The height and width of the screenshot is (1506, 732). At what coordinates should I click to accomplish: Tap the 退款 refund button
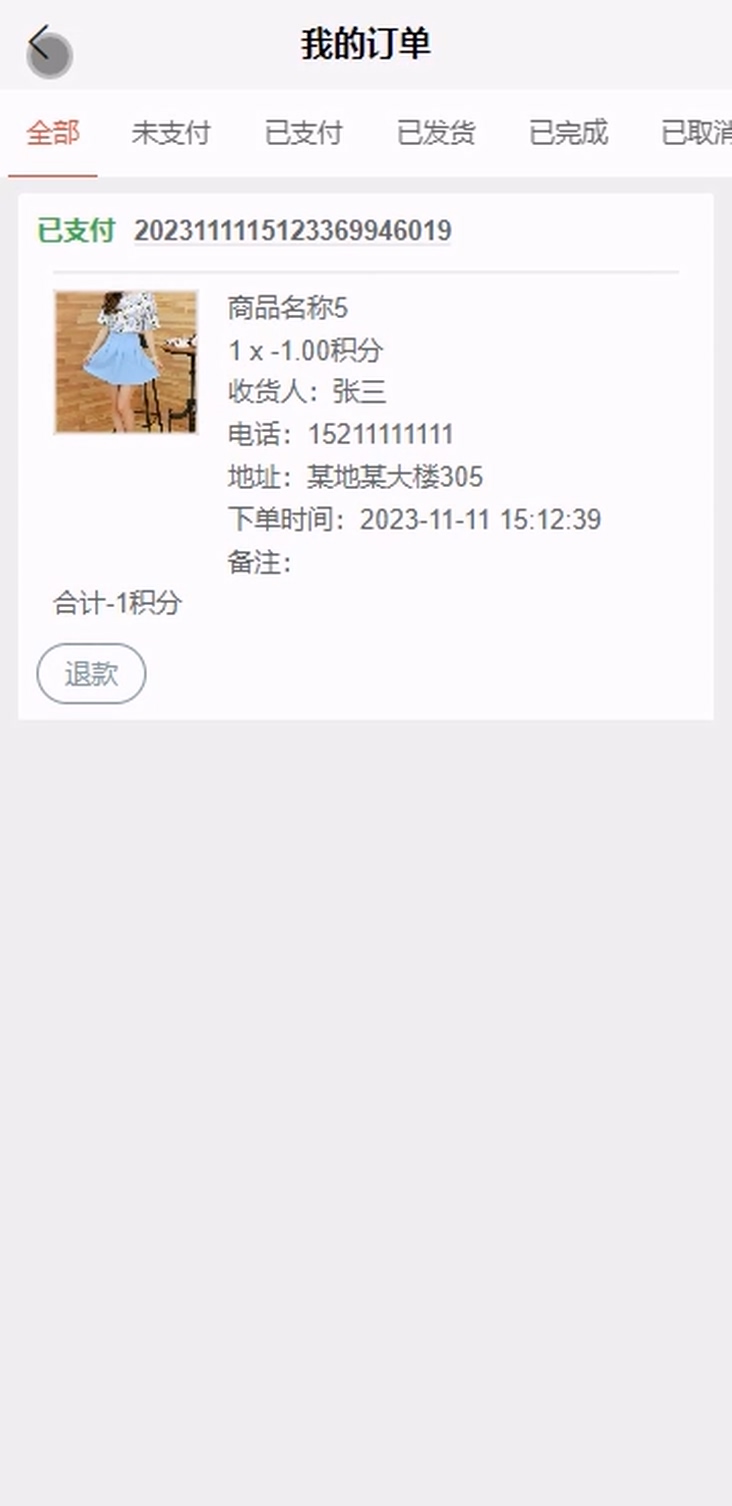91,674
